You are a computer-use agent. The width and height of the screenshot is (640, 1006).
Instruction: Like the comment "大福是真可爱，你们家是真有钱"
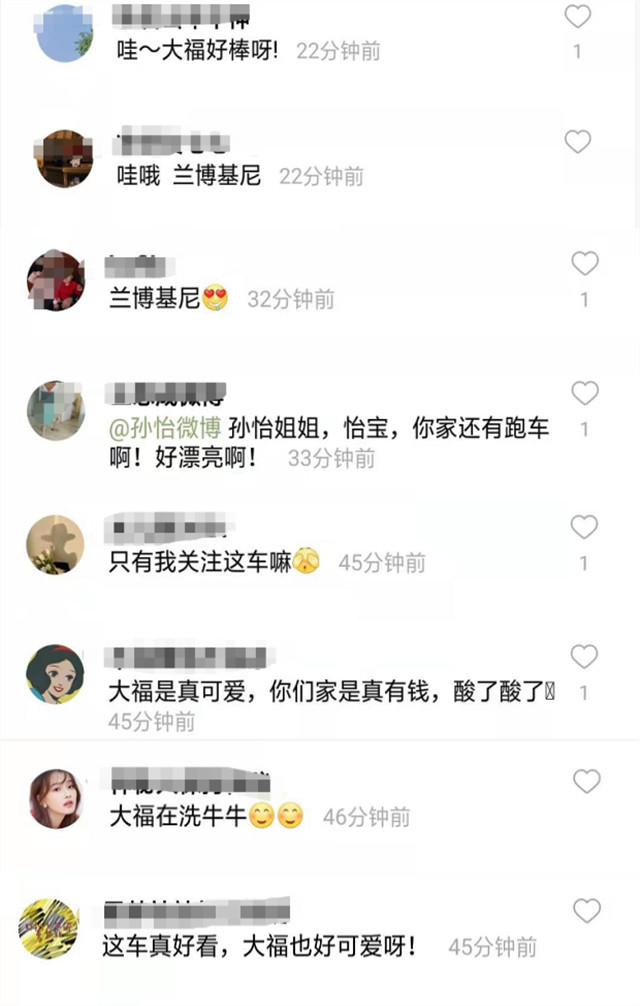(584, 657)
